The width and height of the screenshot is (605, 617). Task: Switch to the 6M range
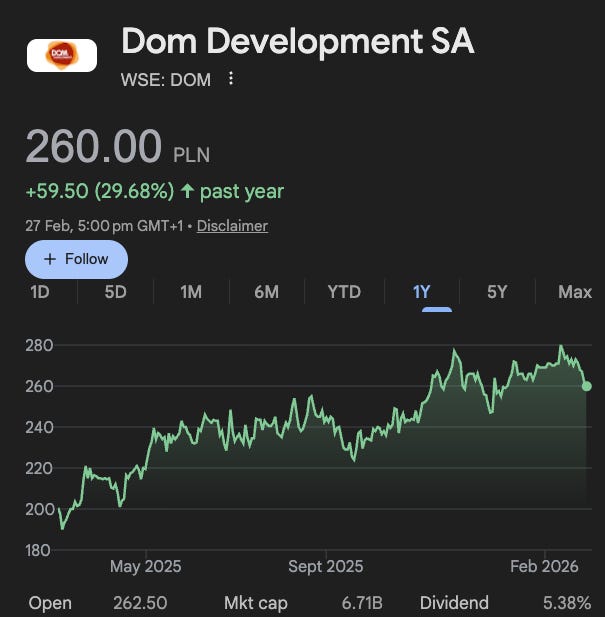[266, 292]
